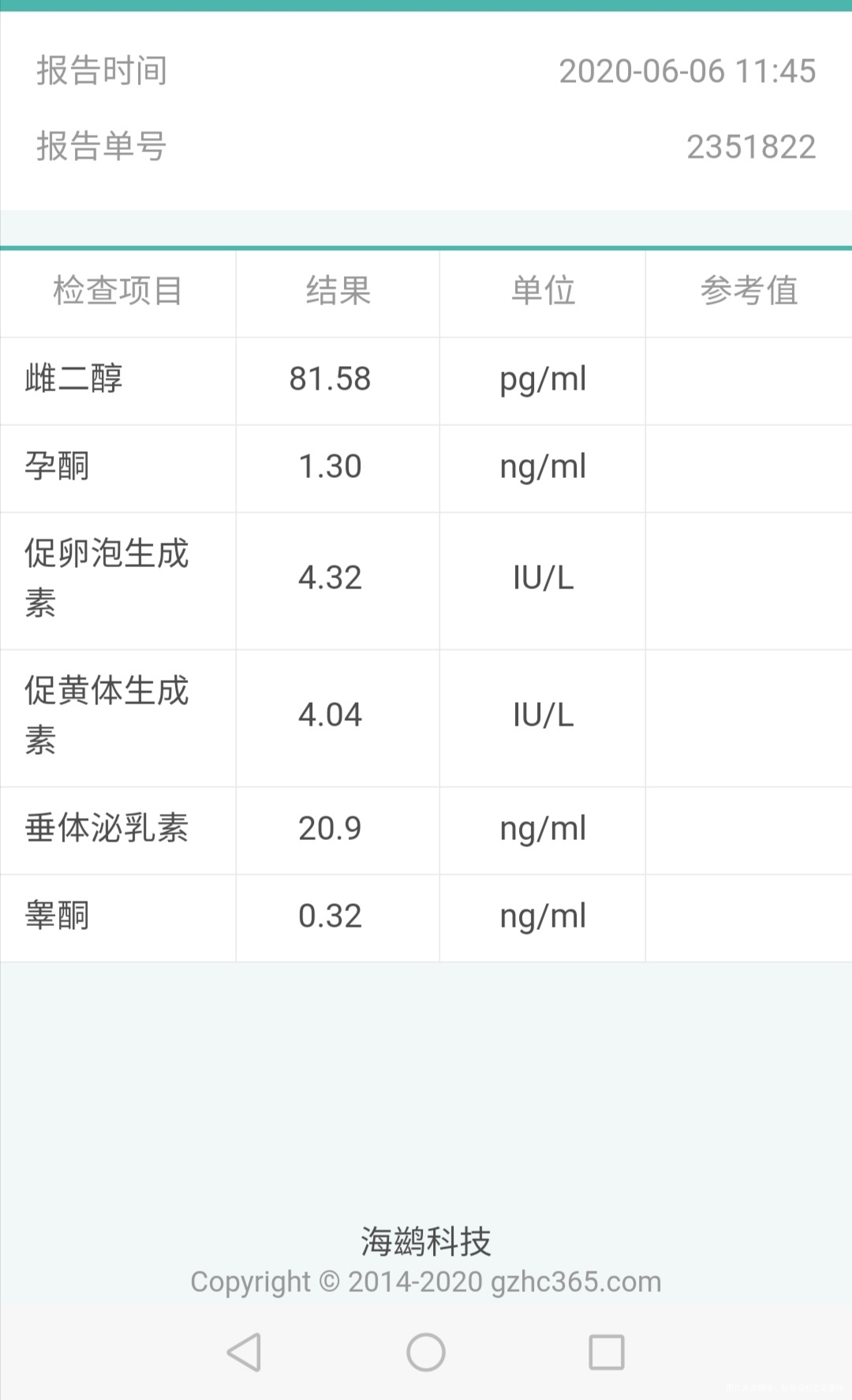Tap the 结果 column header

tap(337, 292)
